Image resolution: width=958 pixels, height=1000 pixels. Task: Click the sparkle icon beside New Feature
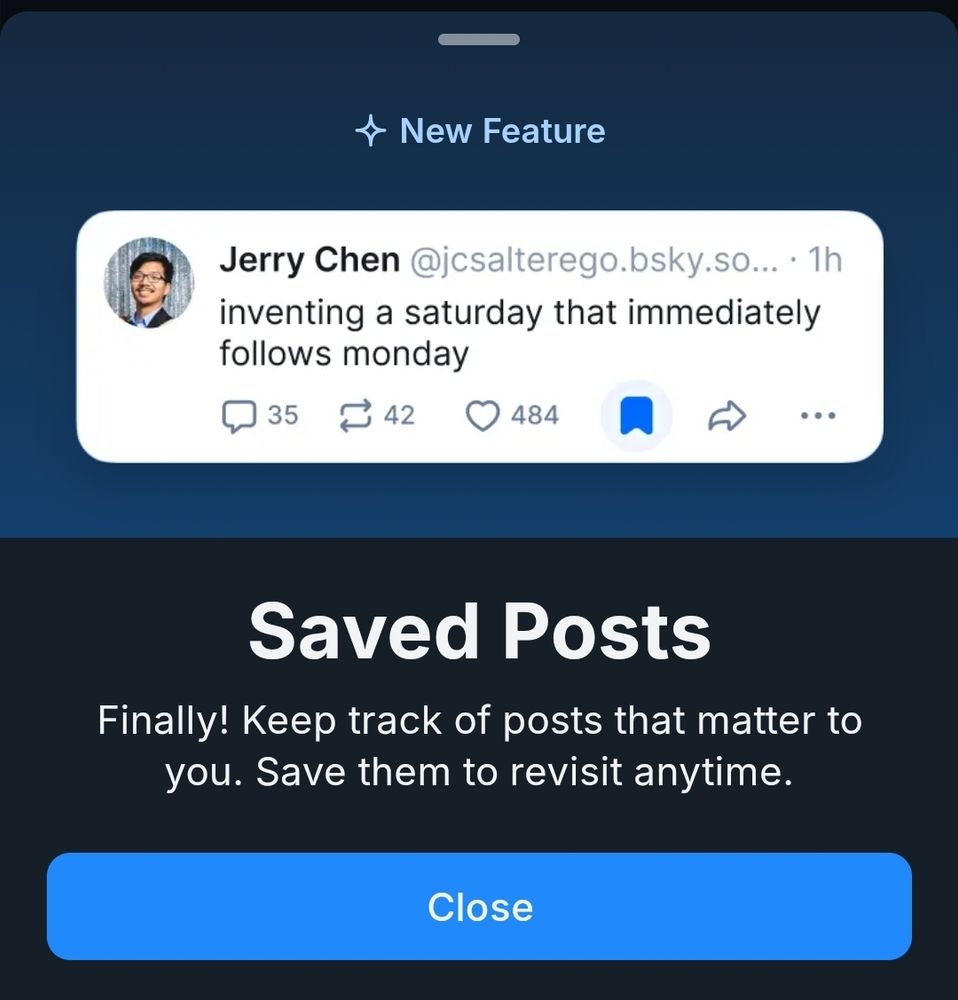[370, 130]
